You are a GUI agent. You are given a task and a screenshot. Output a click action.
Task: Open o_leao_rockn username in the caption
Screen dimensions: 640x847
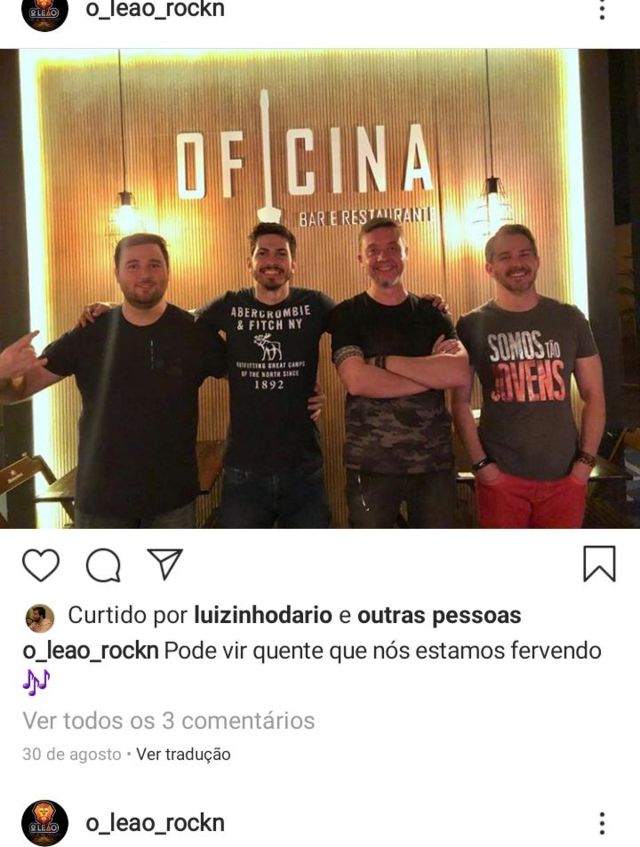click(x=91, y=650)
